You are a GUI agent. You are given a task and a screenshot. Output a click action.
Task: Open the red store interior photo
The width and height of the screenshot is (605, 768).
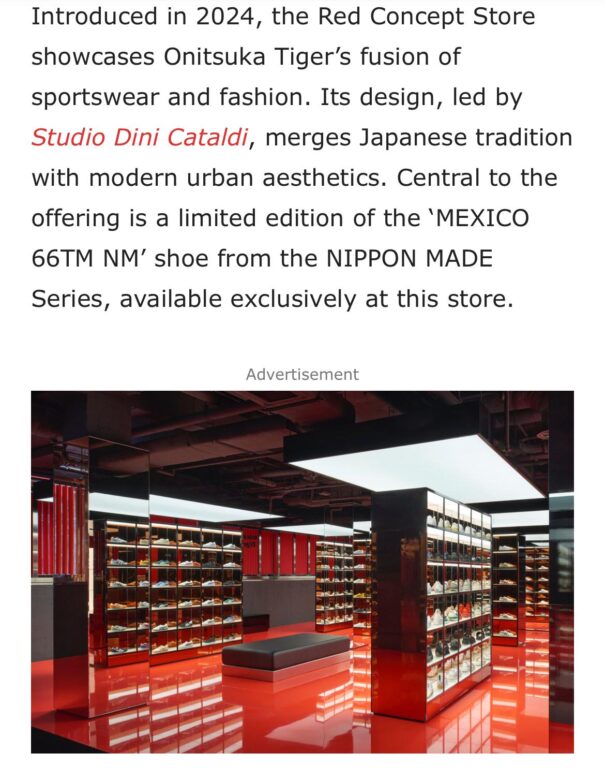click(x=302, y=571)
